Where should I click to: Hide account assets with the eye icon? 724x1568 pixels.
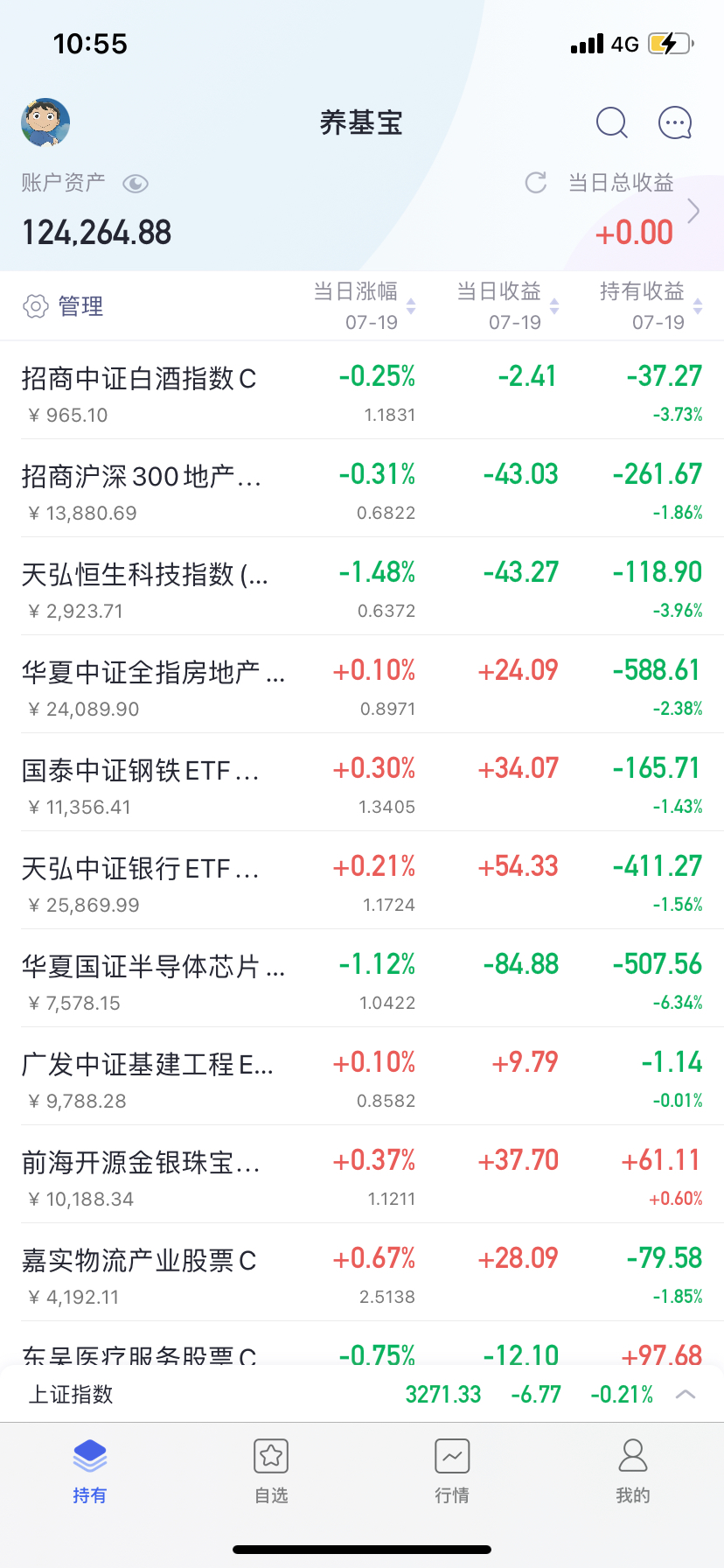[x=136, y=184]
